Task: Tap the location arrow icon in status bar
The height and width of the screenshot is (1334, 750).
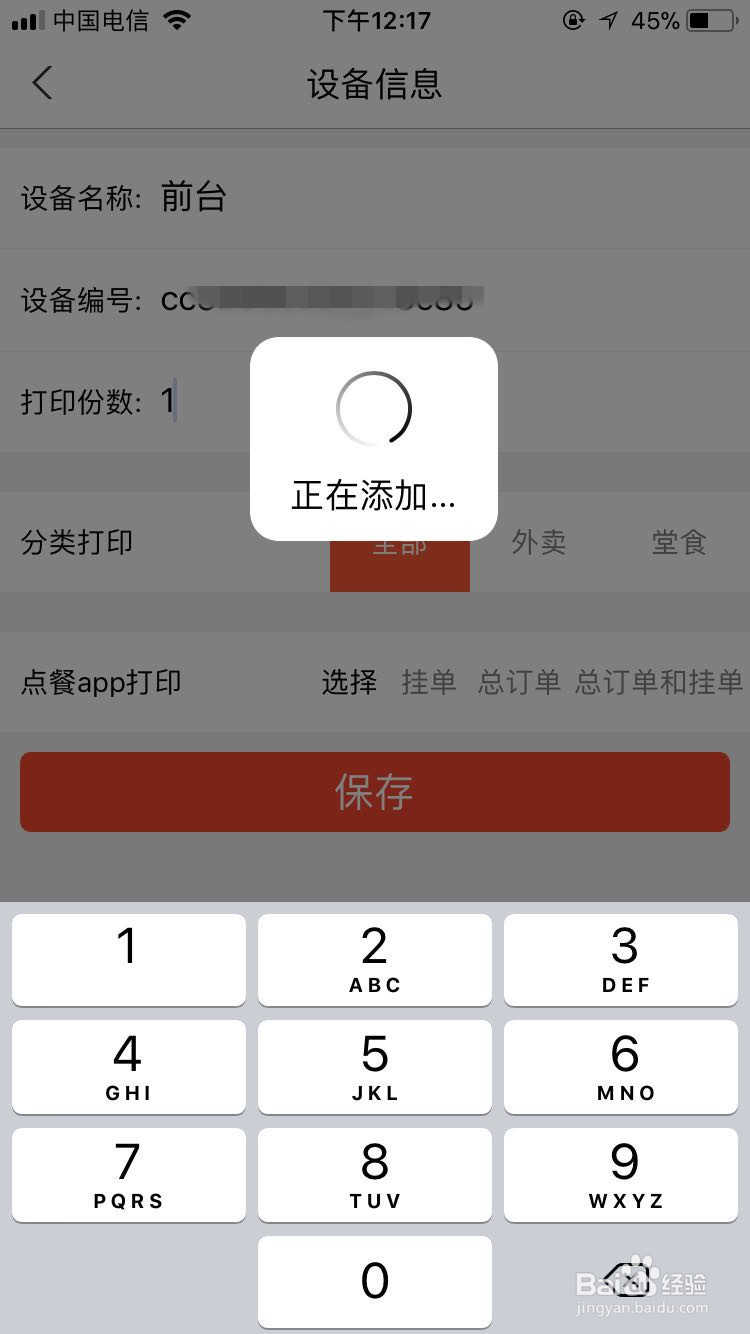Action: click(610, 20)
